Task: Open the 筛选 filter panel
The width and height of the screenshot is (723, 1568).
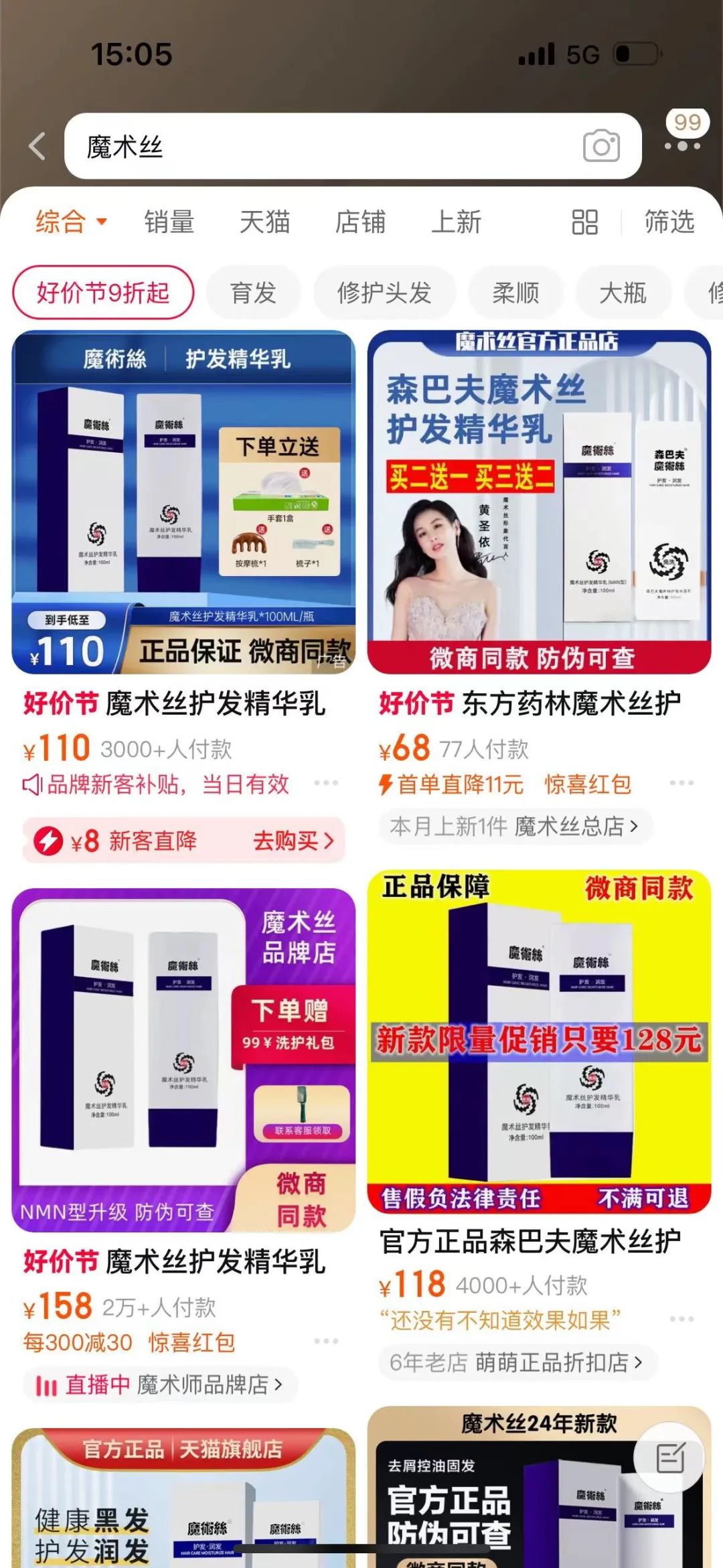Action: tap(669, 222)
